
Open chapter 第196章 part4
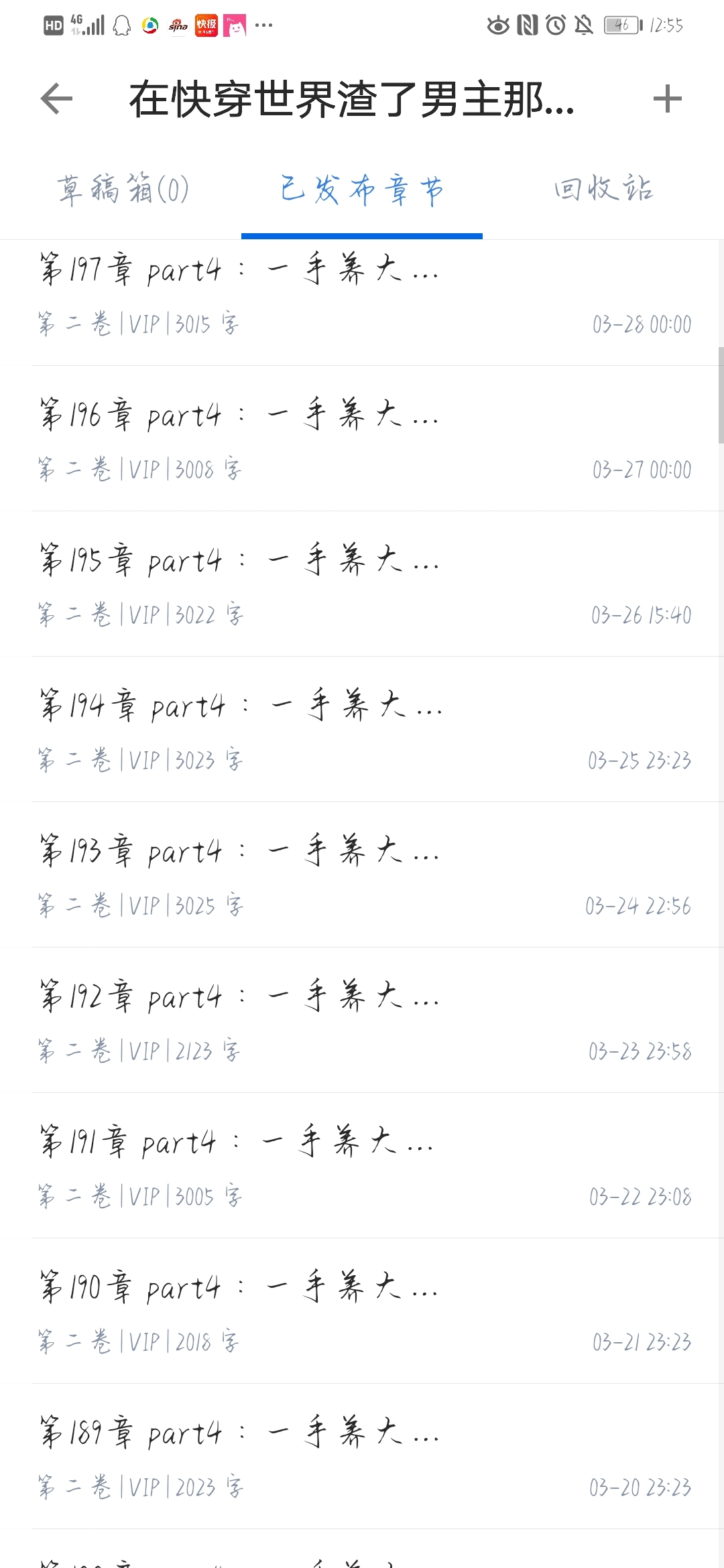point(362,438)
